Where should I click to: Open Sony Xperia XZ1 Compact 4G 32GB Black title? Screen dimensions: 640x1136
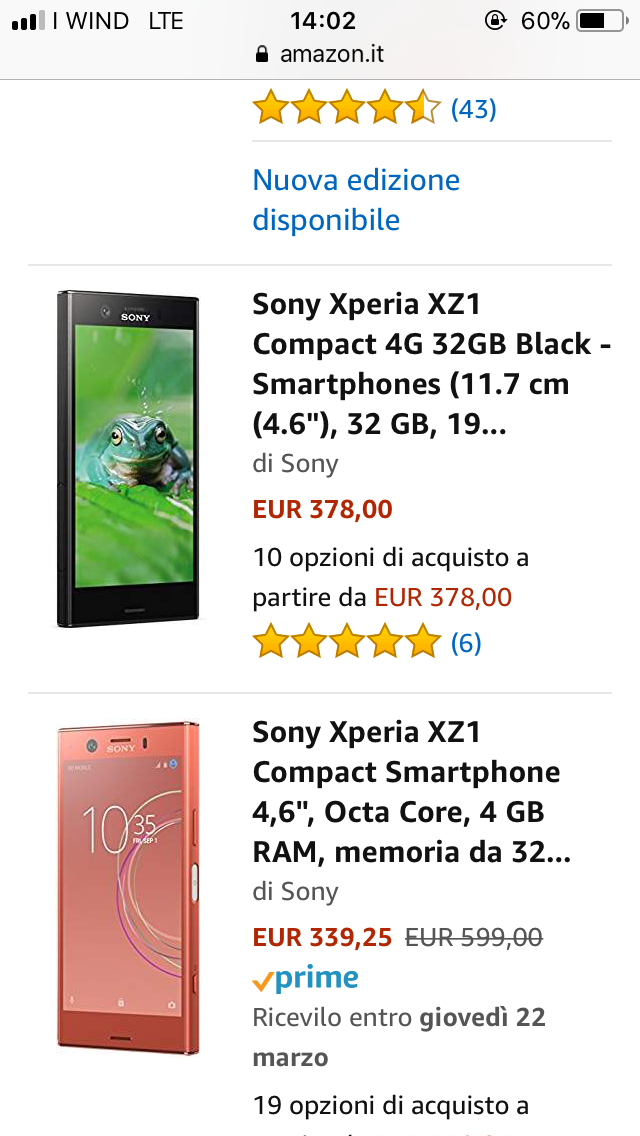(431, 364)
